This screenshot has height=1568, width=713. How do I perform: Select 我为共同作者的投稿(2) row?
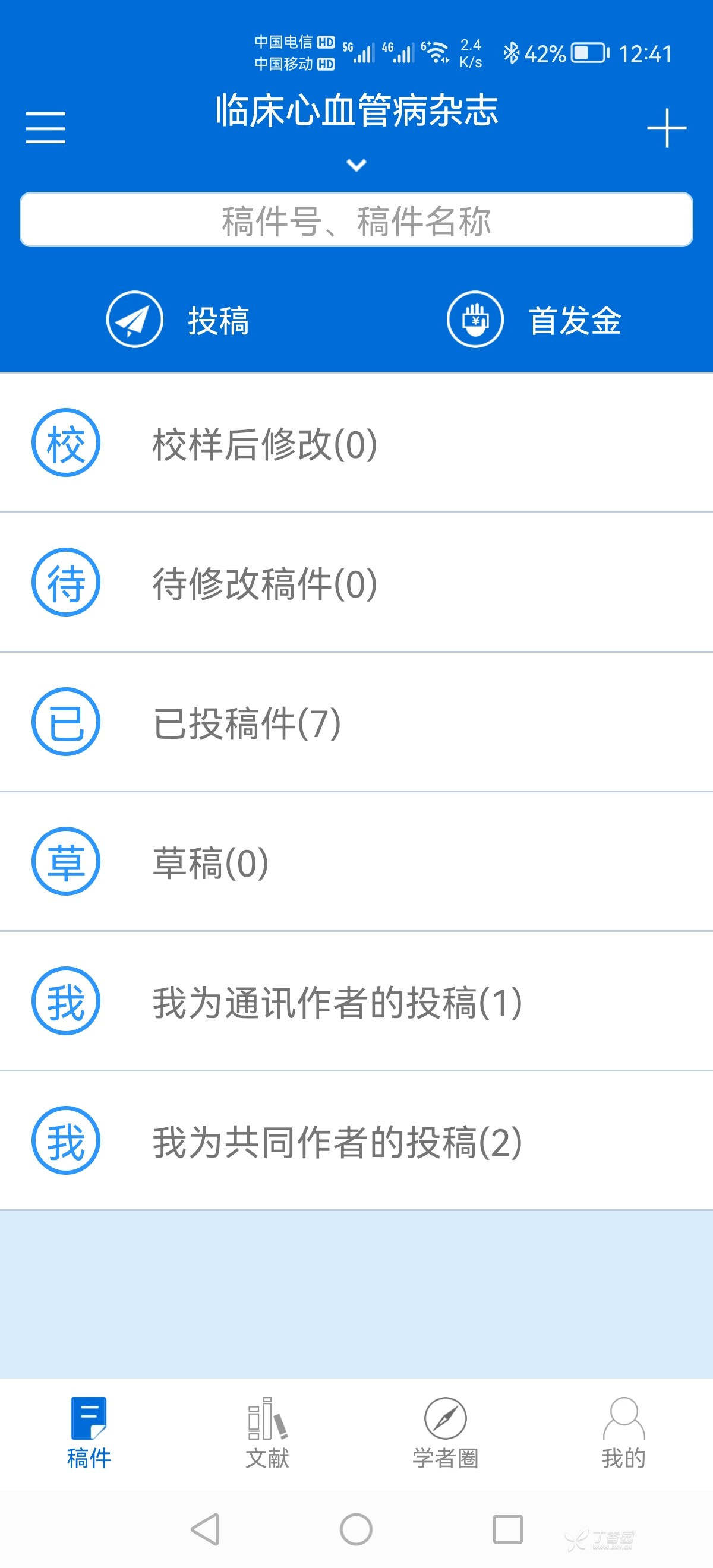pyautogui.click(x=356, y=1141)
